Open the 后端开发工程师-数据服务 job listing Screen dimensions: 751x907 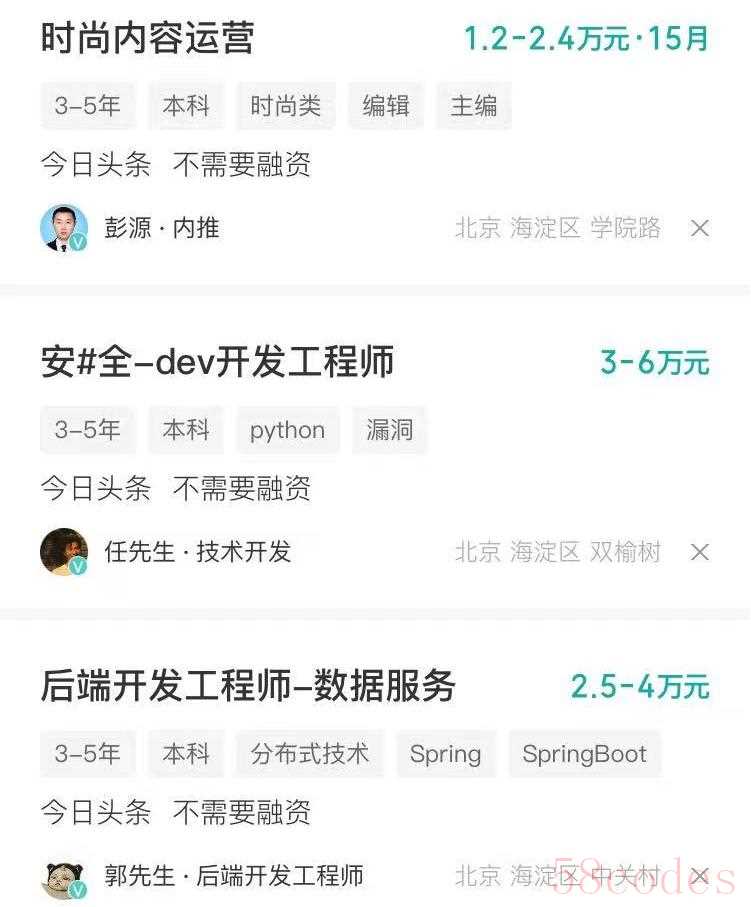(248, 686)
